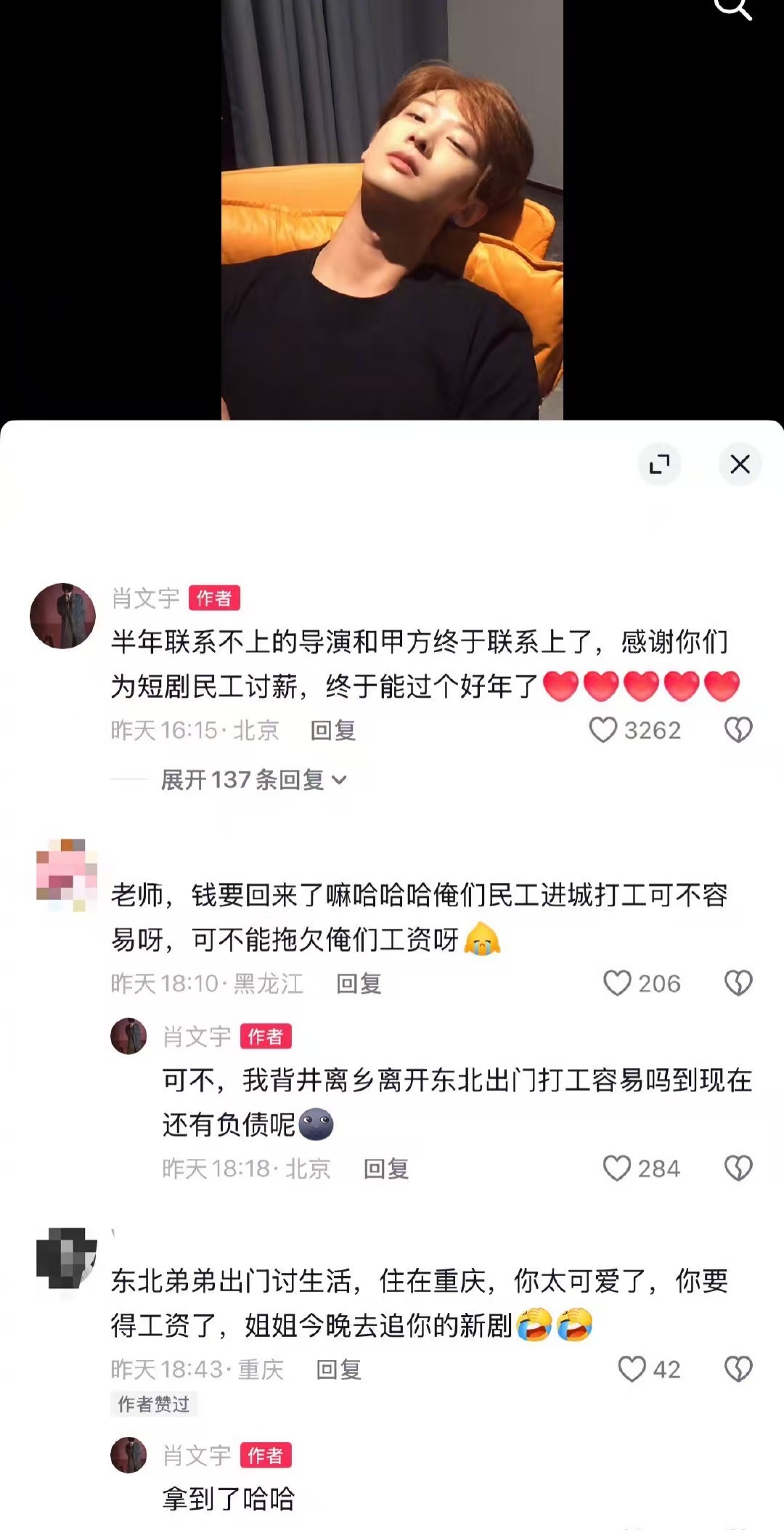Close the comments panel
The image size is (784, 1530).
pyautogui.click(x=740, y=464)
